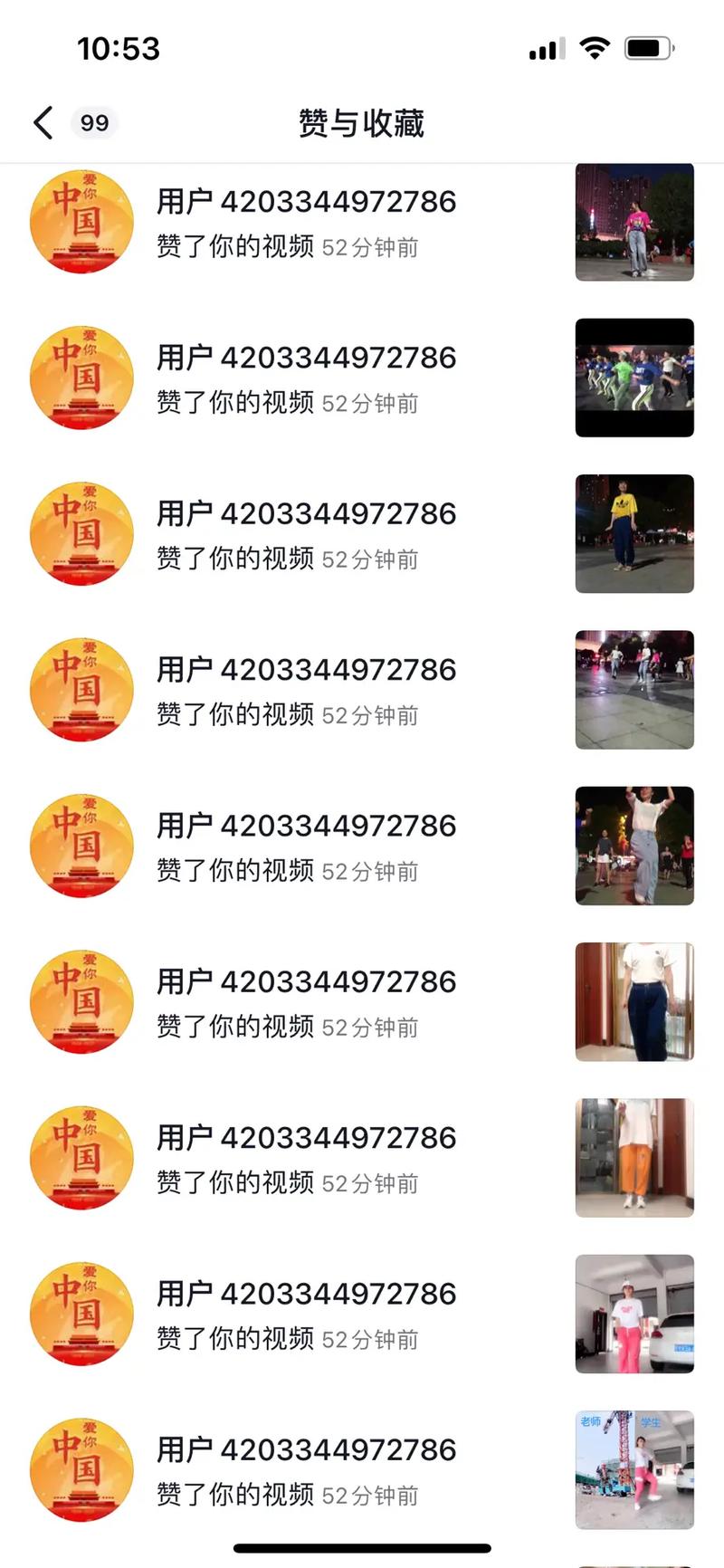Image resolution: width=724 pixels, height=1568 pixels.
Task: Tap the back chevron arrow
Action: point(42,123)
